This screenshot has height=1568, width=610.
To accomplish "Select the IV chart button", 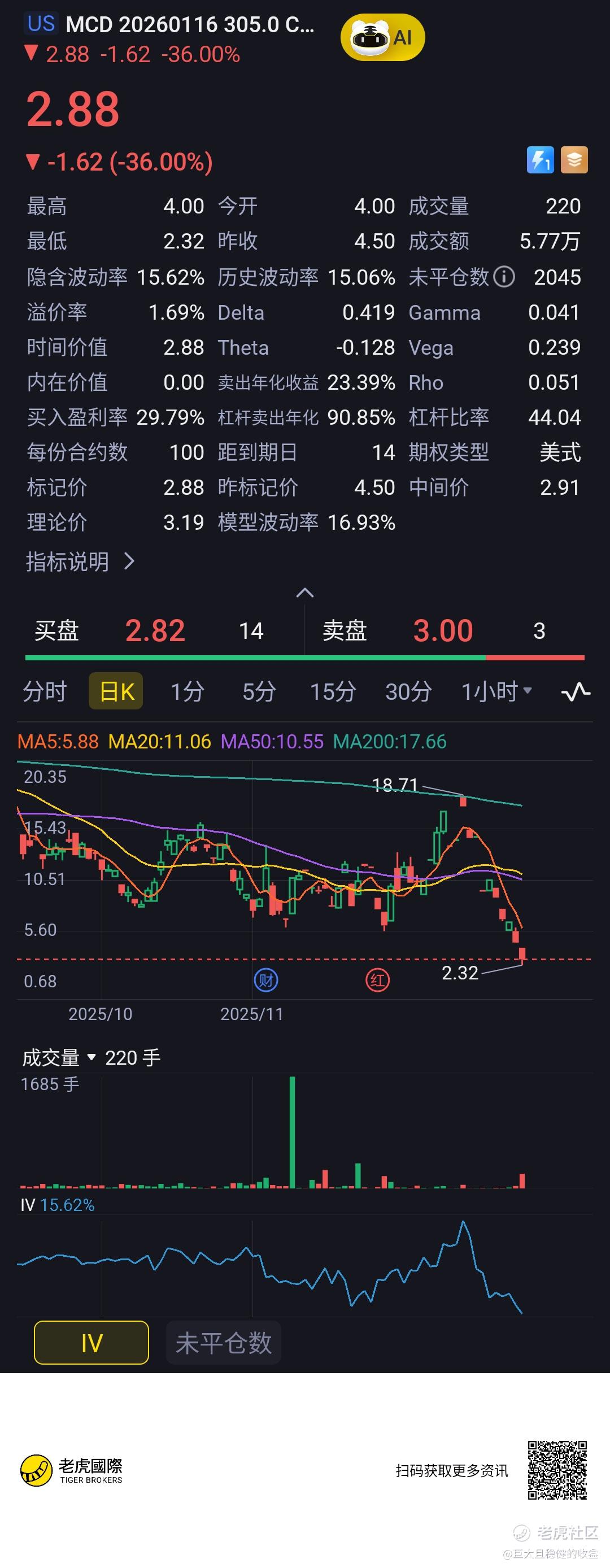I will pyautogui.click(x=91, y=1342).
